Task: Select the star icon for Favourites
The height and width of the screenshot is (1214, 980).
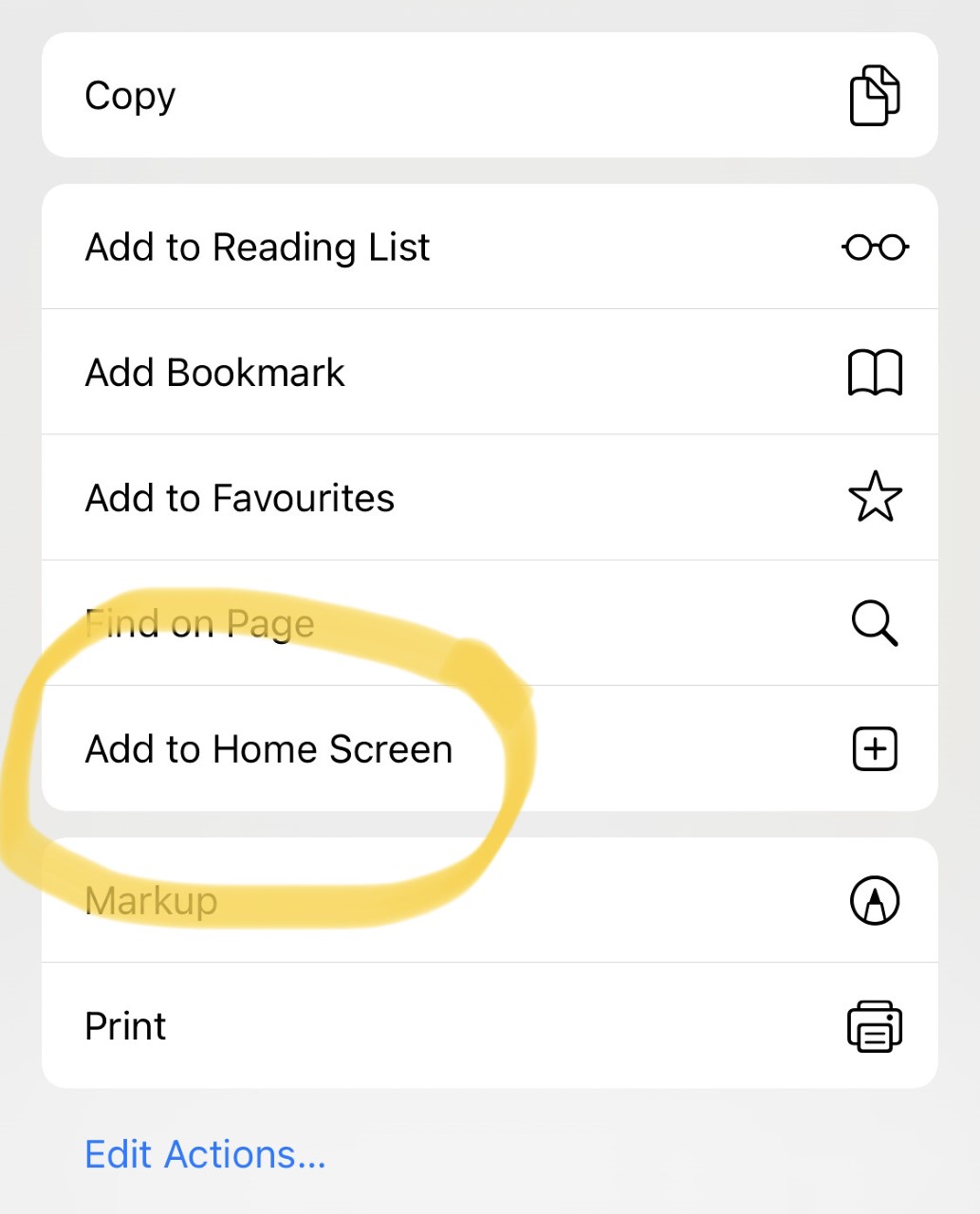Action: point(874,496)
